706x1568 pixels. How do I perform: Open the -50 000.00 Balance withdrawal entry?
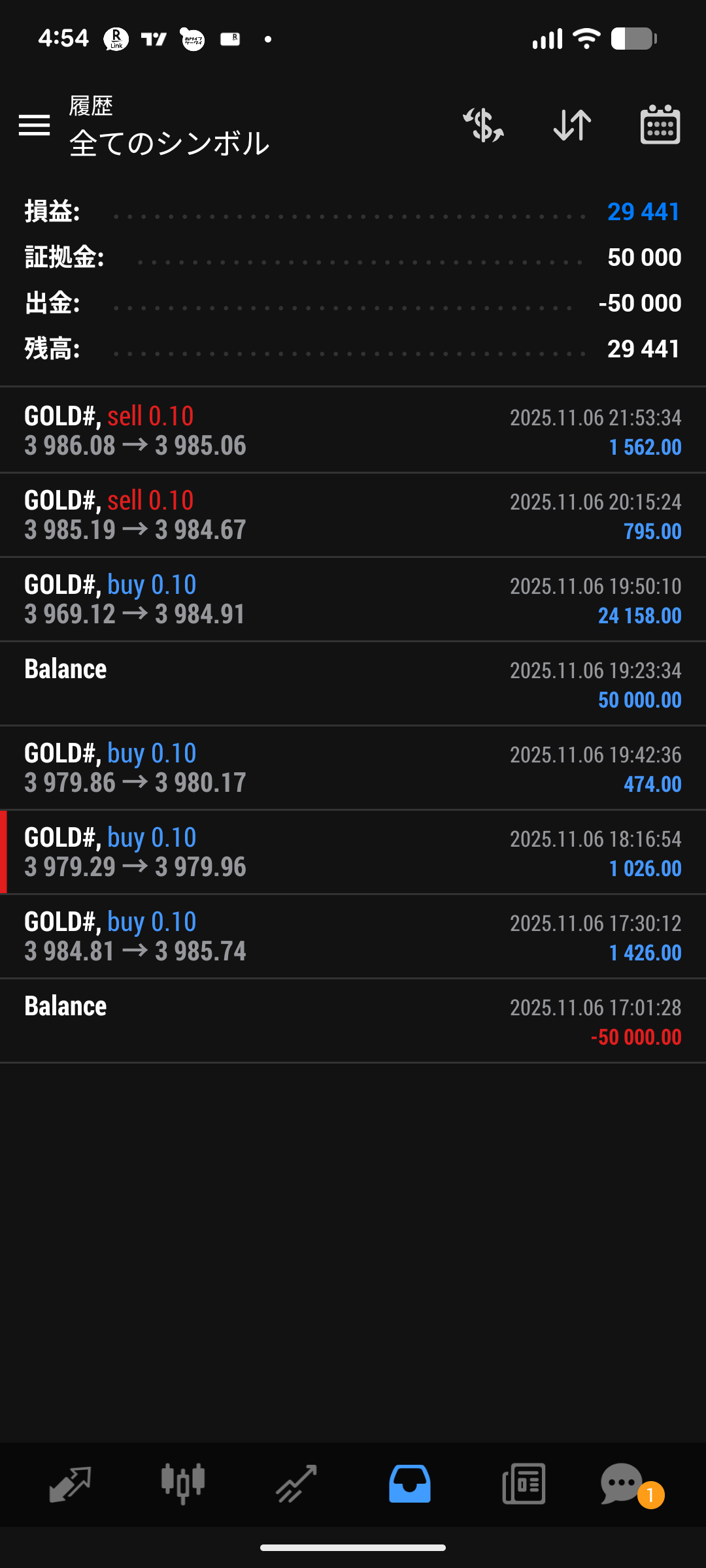[353, 1021]
